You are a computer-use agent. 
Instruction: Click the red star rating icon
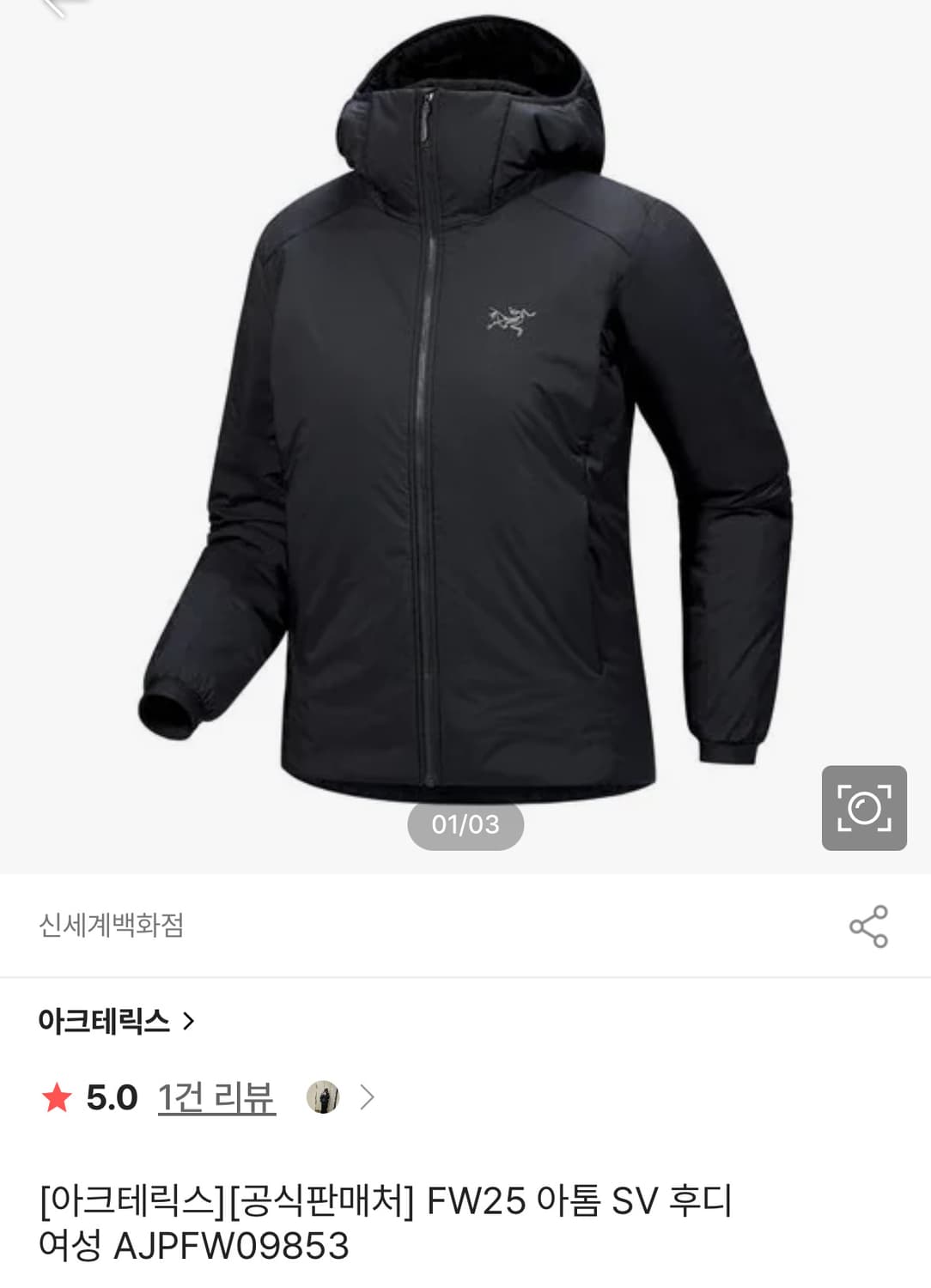(57, 1097)
